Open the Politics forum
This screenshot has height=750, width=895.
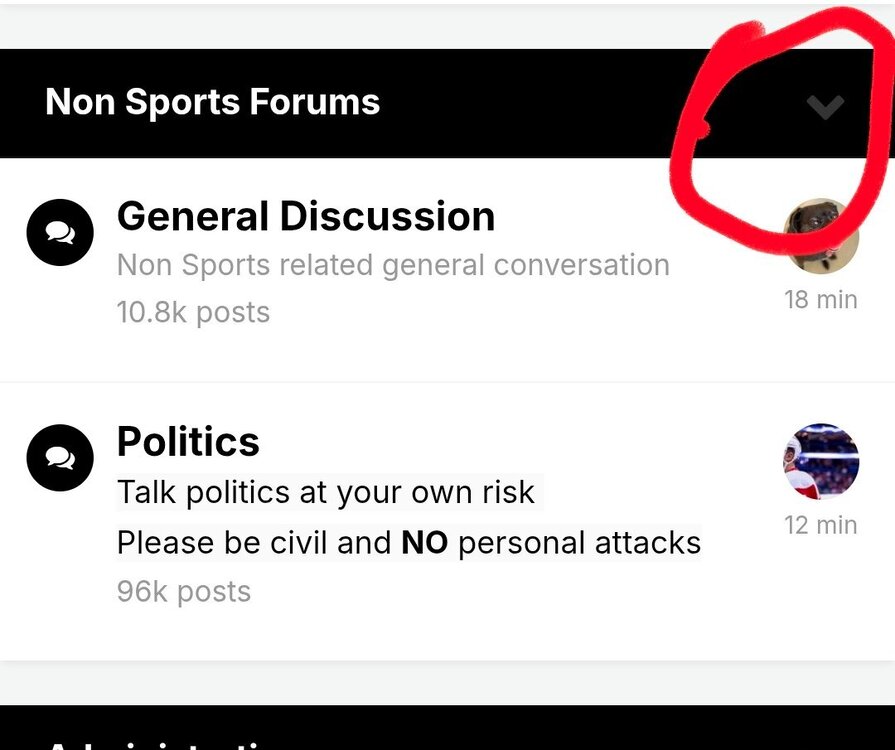(188, 442)
